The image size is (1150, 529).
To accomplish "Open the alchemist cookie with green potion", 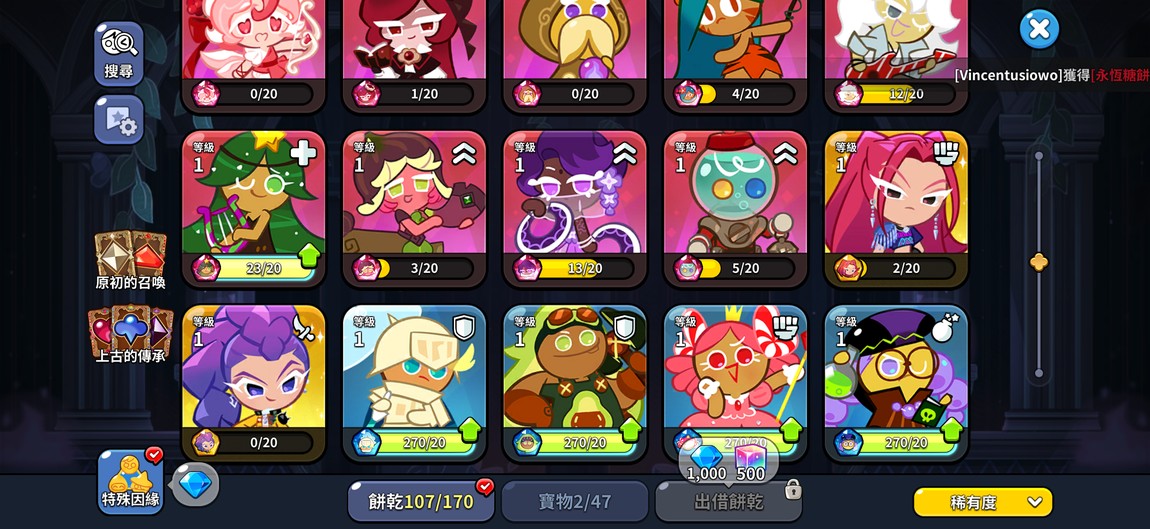I will [896, 380].
